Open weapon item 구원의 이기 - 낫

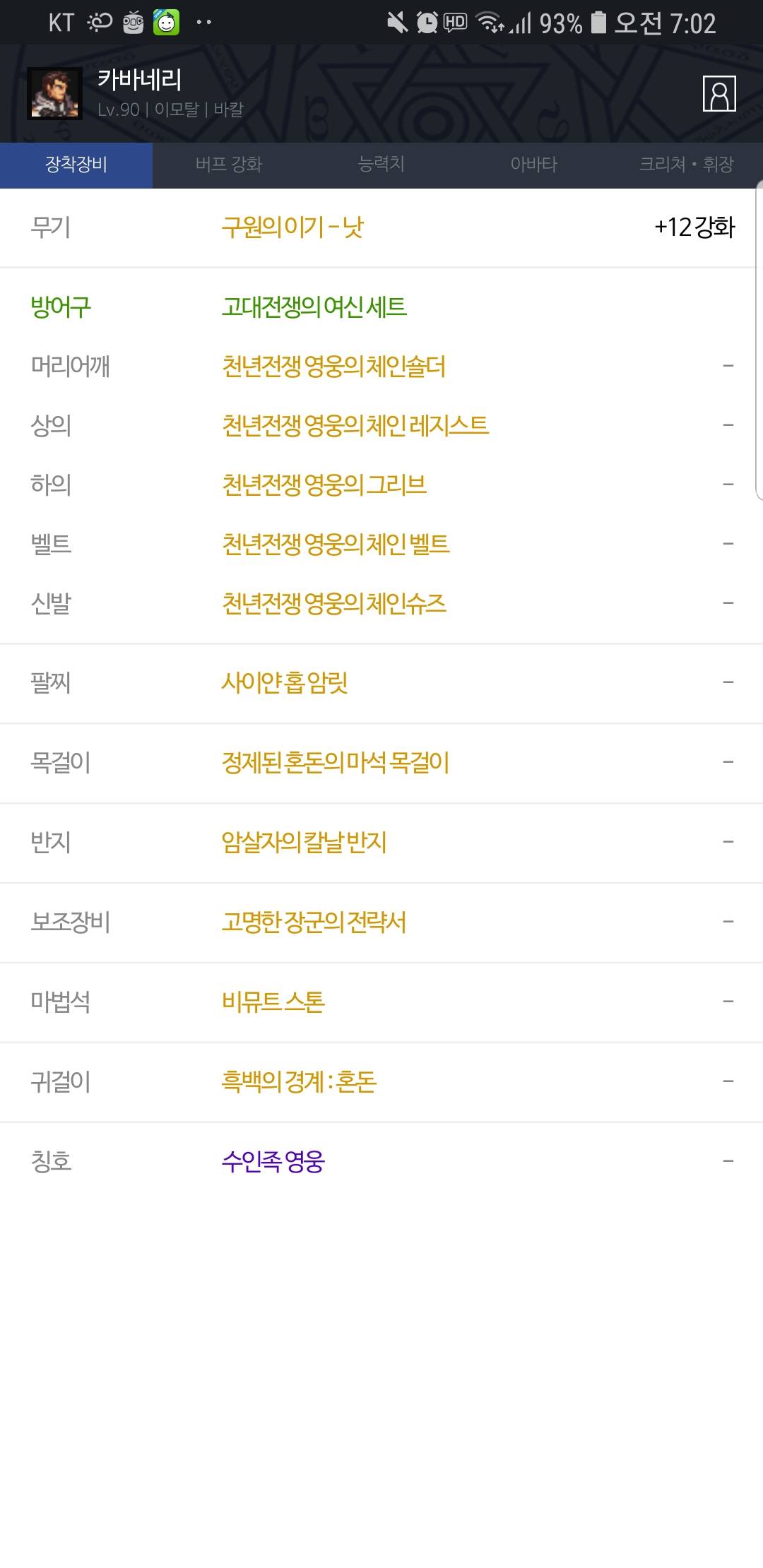click(x=292, y=227)
